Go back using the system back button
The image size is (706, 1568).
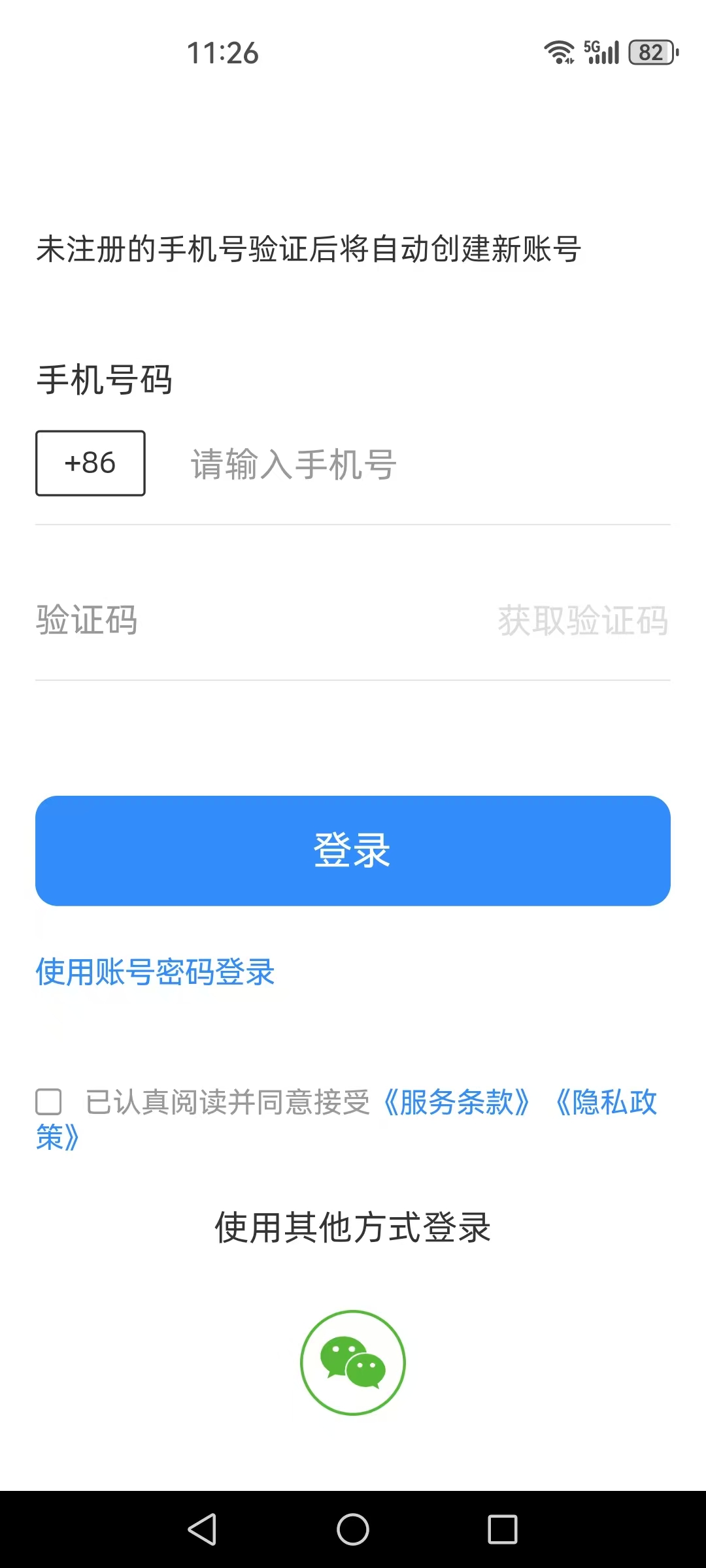202,1529
